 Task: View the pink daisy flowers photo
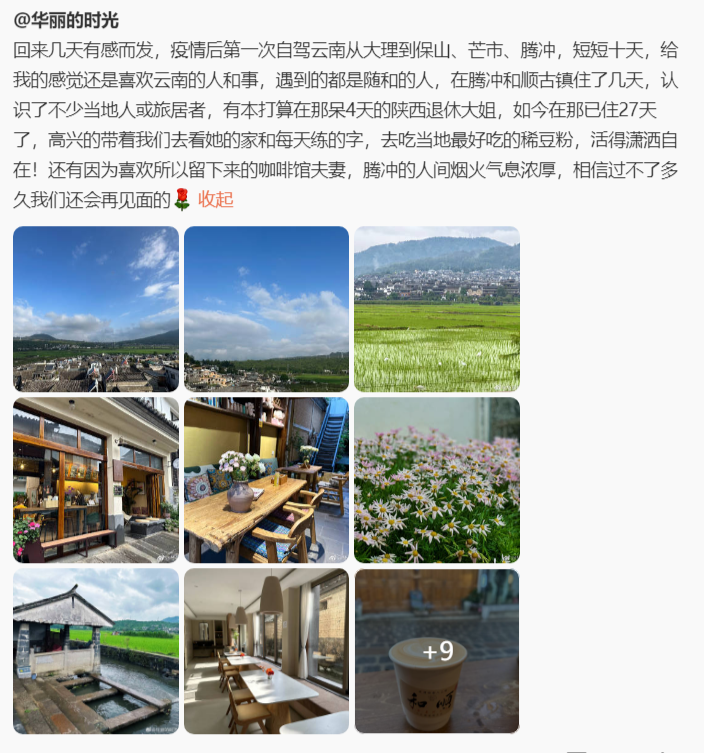pos(437,480)
